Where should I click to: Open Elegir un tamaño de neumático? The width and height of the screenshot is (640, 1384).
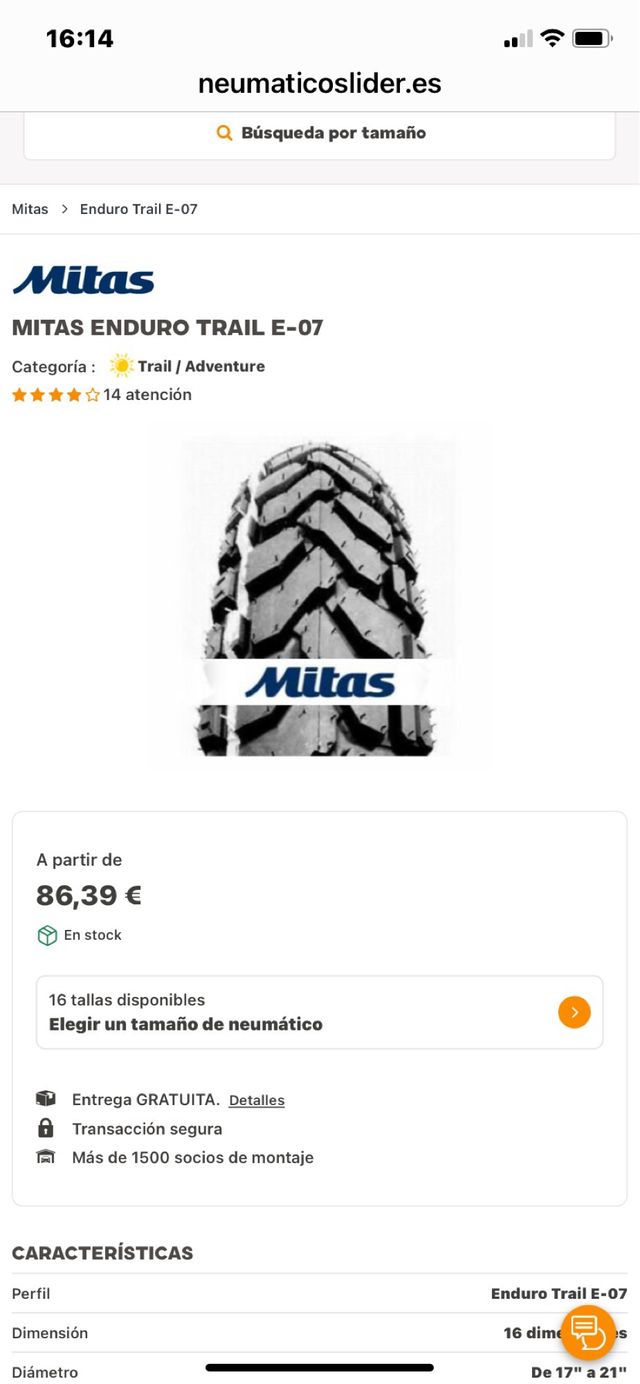(x=320, y=1012)
